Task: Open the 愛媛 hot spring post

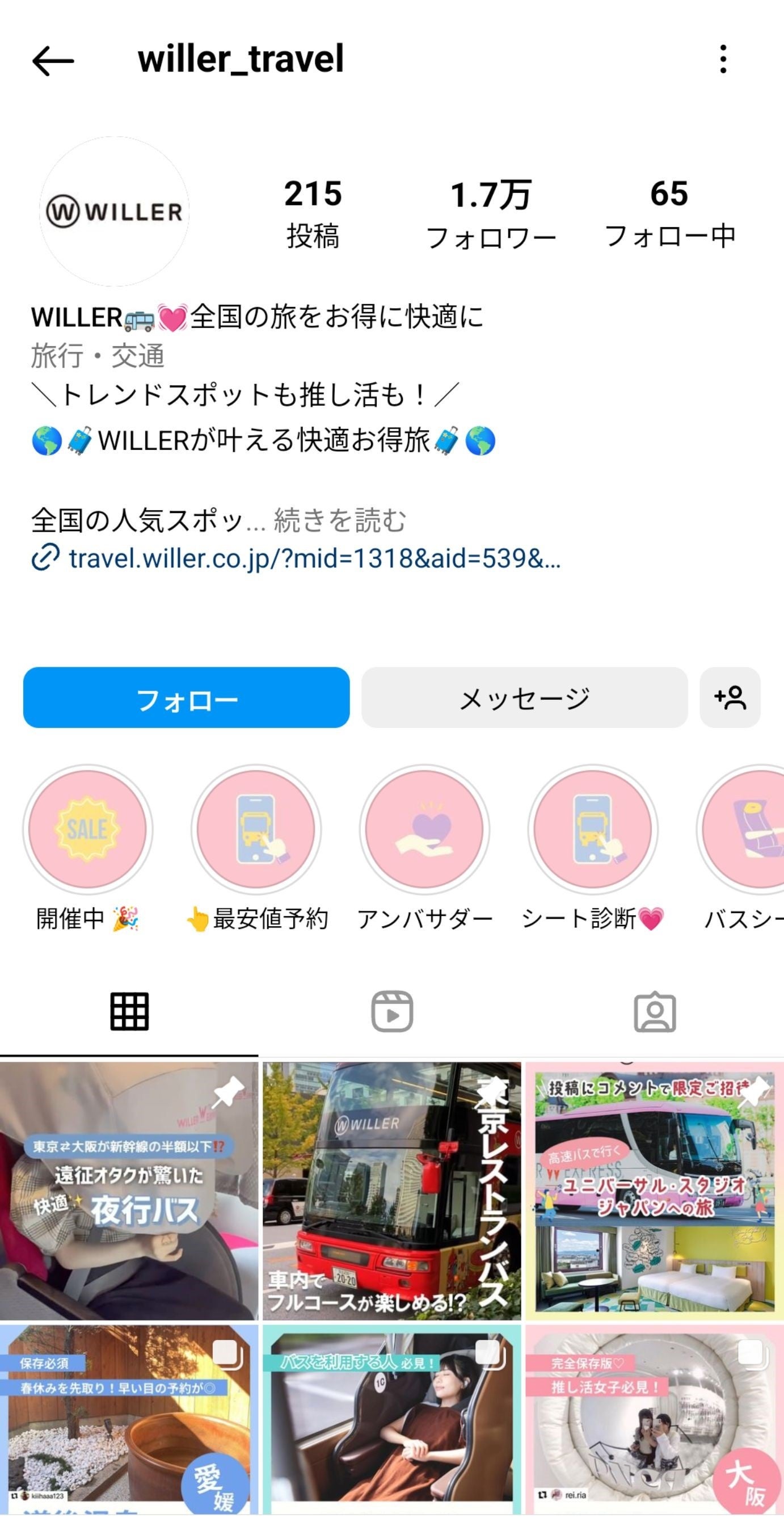Action: pyautogui.click(x=128, y=1420)
